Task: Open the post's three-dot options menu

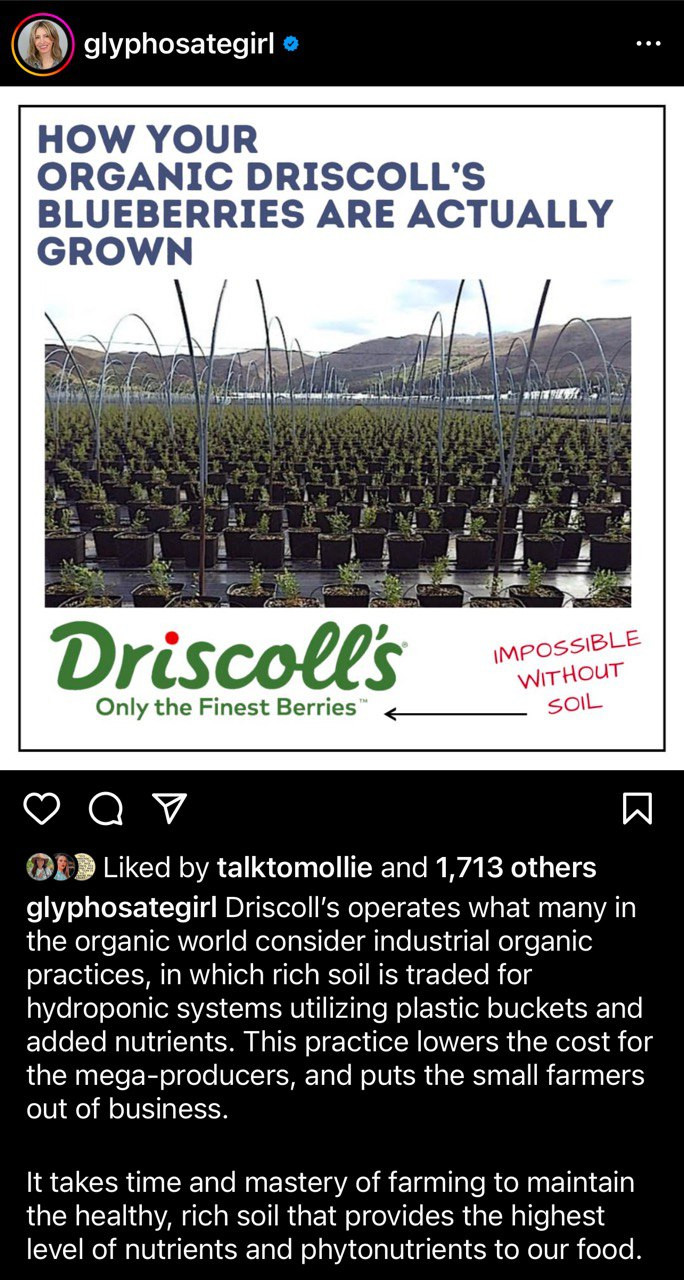Action: tap(648, 44)
